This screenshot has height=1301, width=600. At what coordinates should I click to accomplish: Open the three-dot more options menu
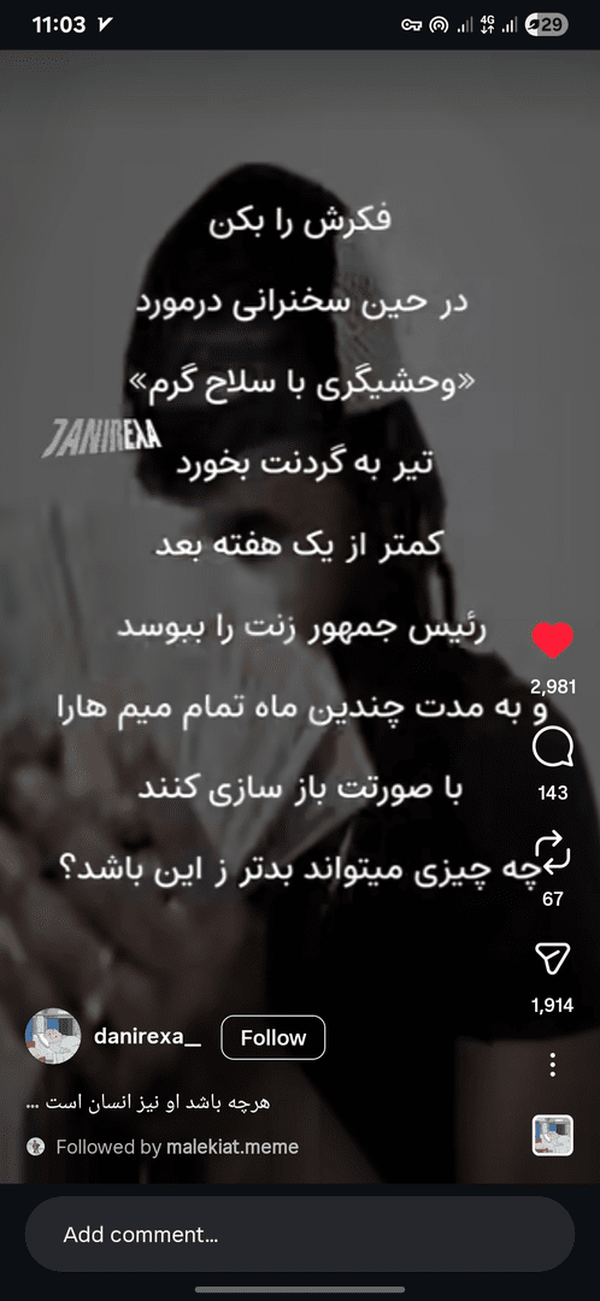pyautogui.click(x=553, y=1064)
